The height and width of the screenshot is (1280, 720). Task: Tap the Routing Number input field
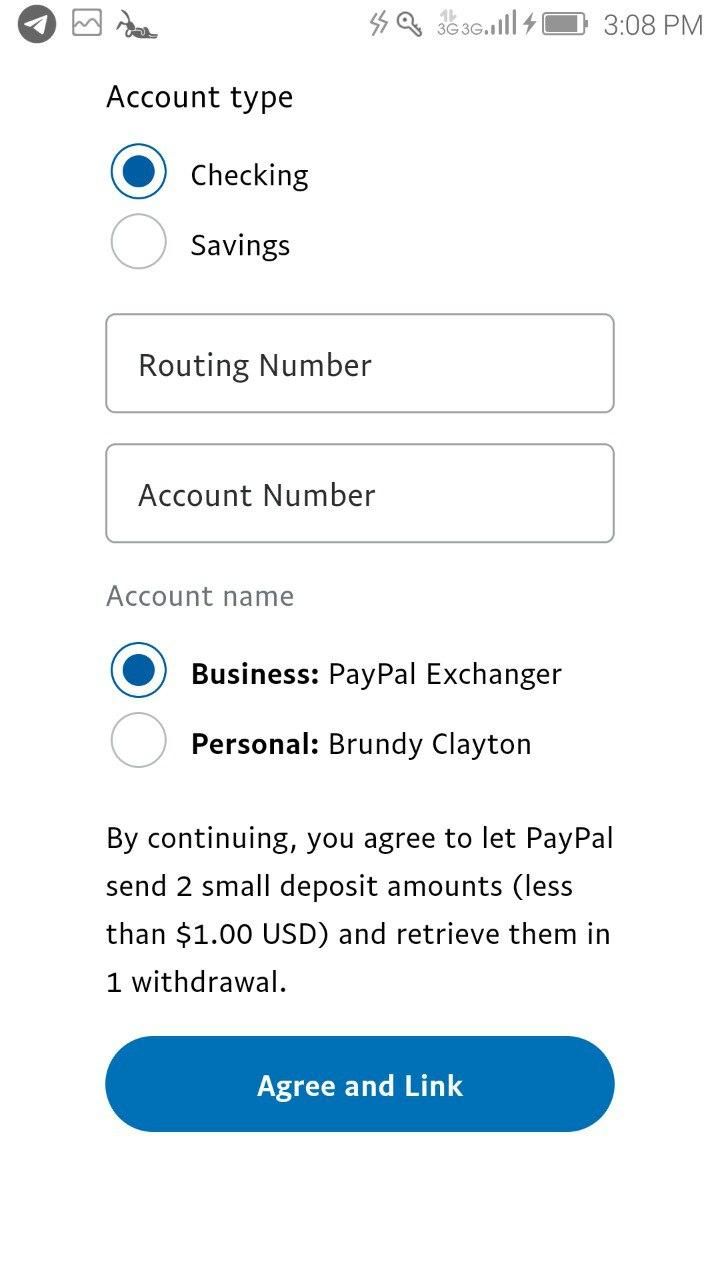click(x=360, y=363)
